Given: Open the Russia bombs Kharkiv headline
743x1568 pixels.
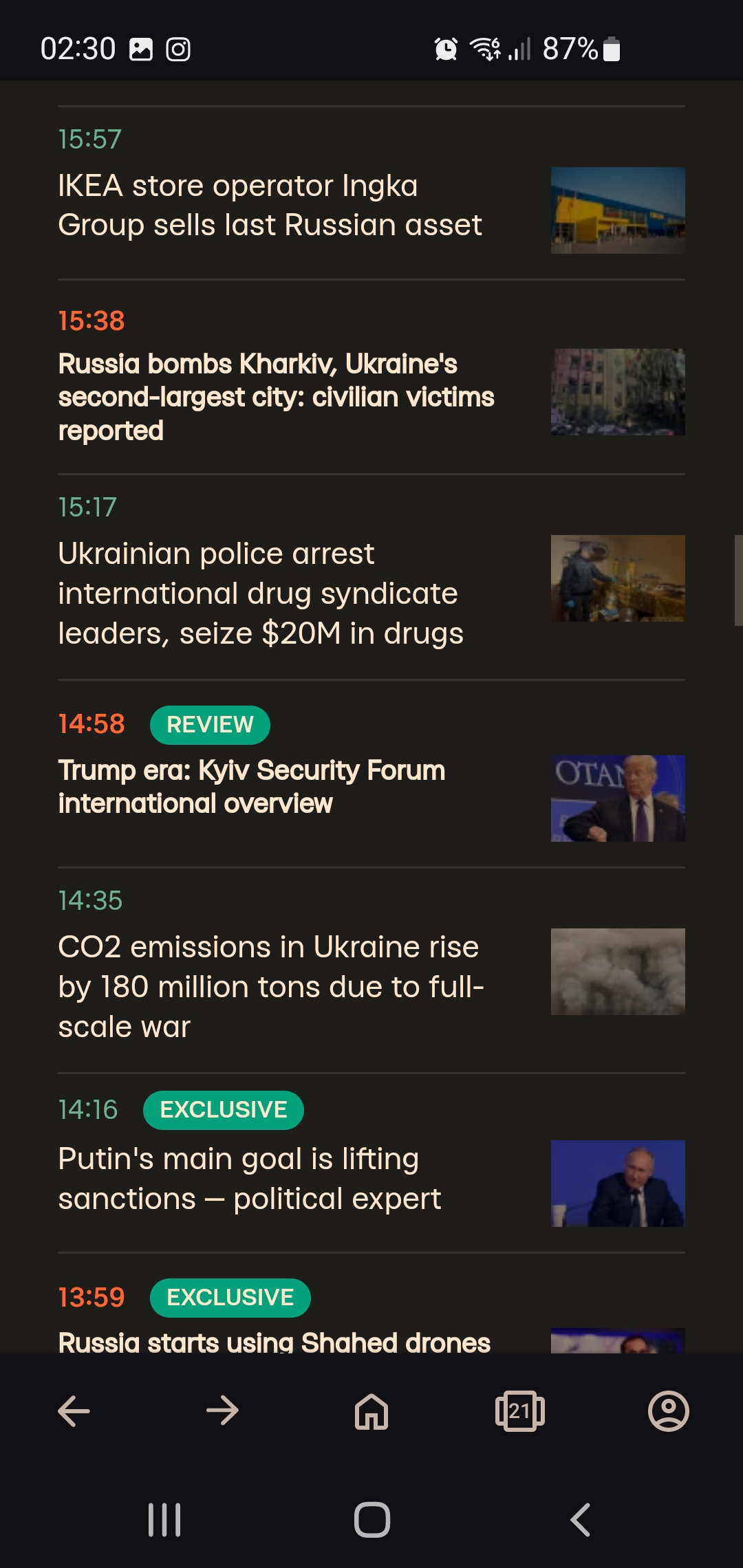Looking at the screenshot, I should [276, 397].
